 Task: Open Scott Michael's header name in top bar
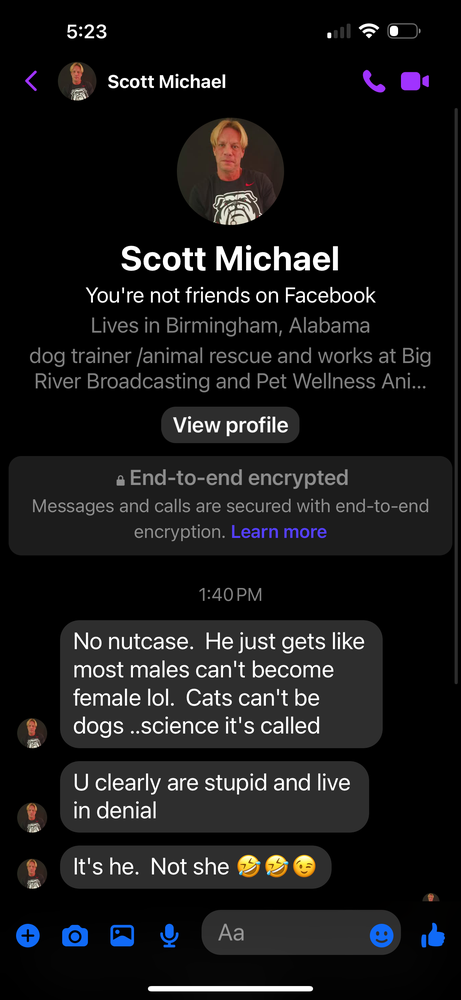coord(166,82)
